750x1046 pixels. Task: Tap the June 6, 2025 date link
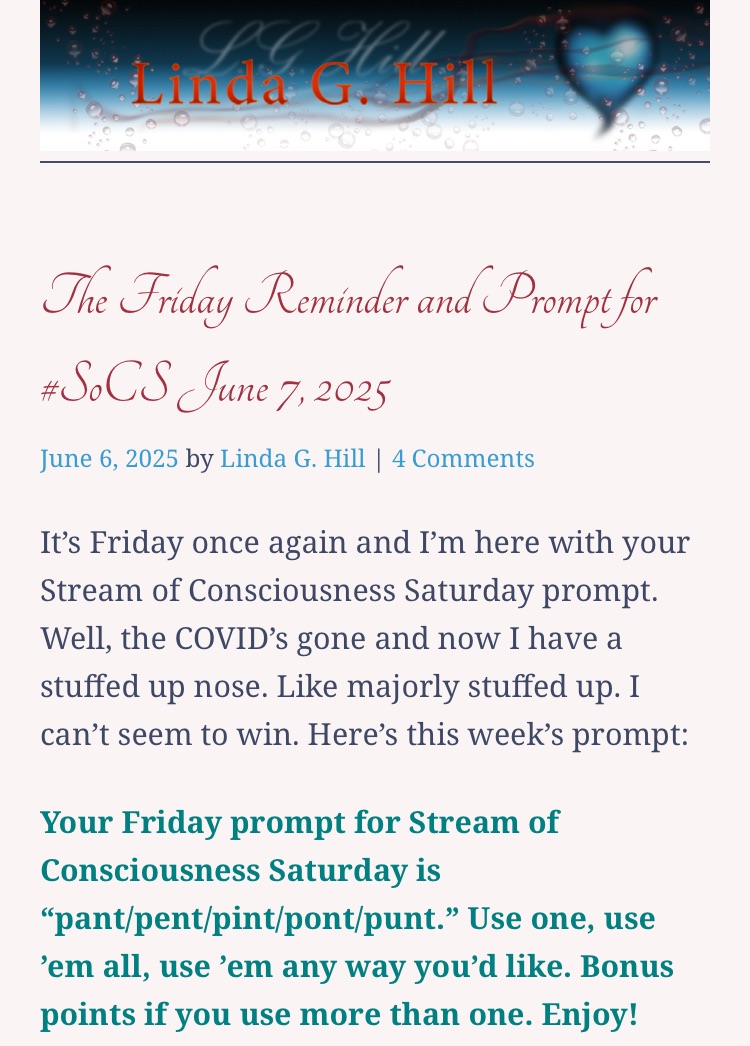[109, 458]
